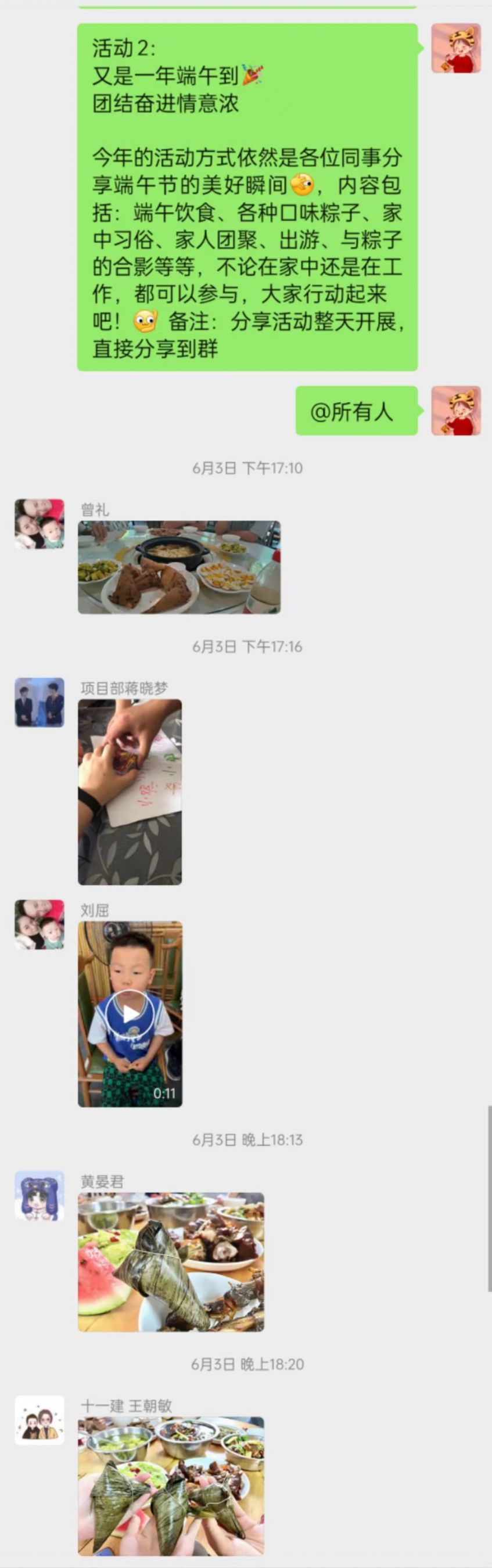Open sender avatar beside @所有人 message

455,410
